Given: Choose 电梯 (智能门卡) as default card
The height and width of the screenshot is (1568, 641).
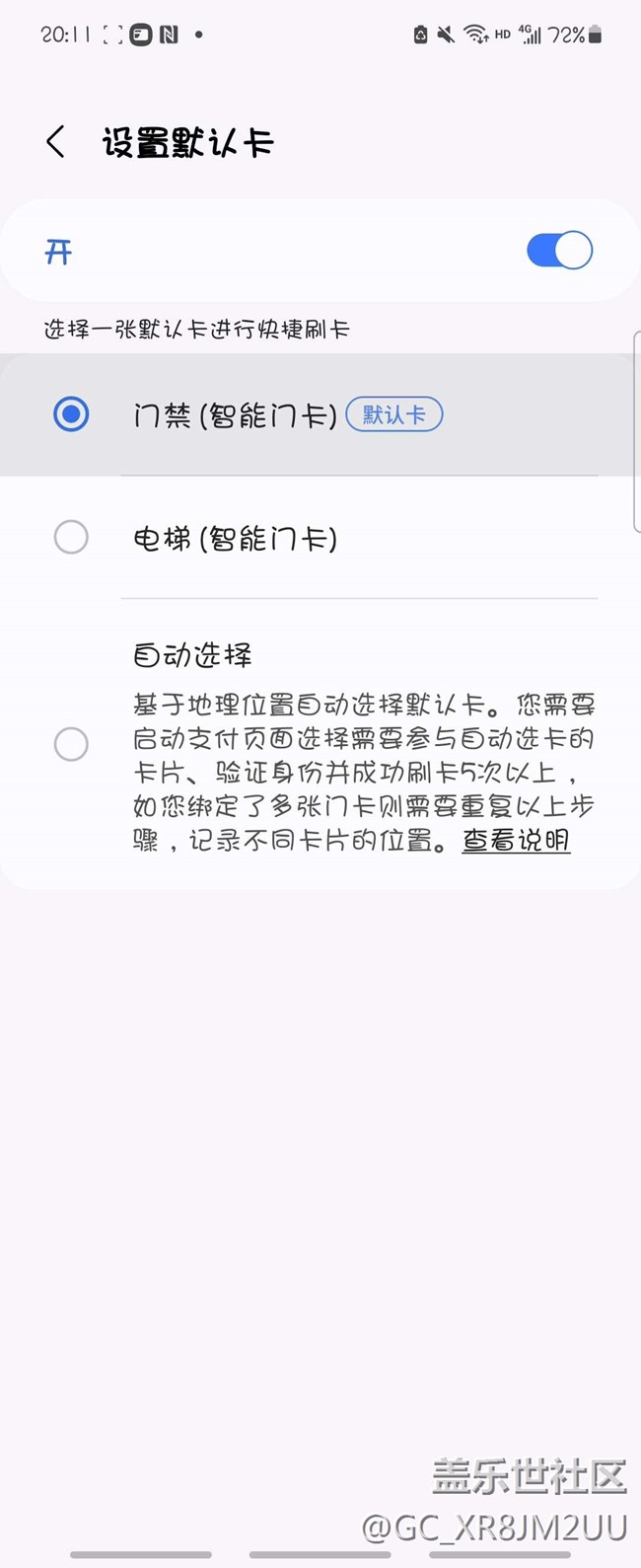Looking at the screenshot, I should tap(71, 538).
